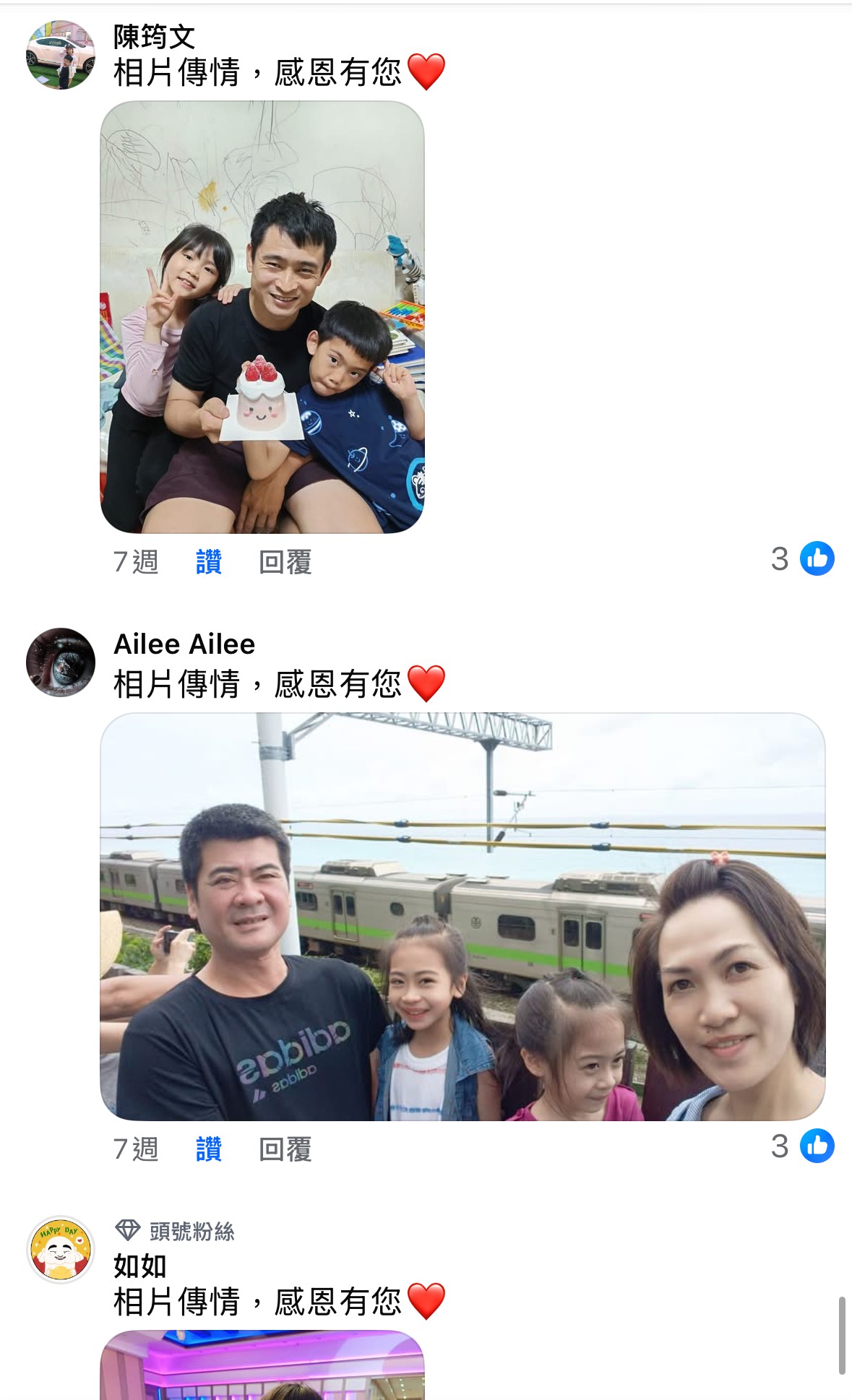
Task: Open 如如's profile avatar
Action: pos(61,1249)
